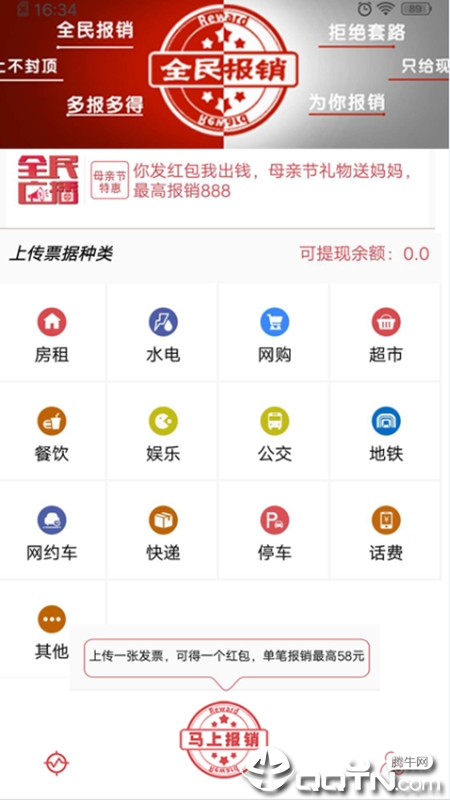
Task: Open the 超市 receipt category
Action: 386,333
